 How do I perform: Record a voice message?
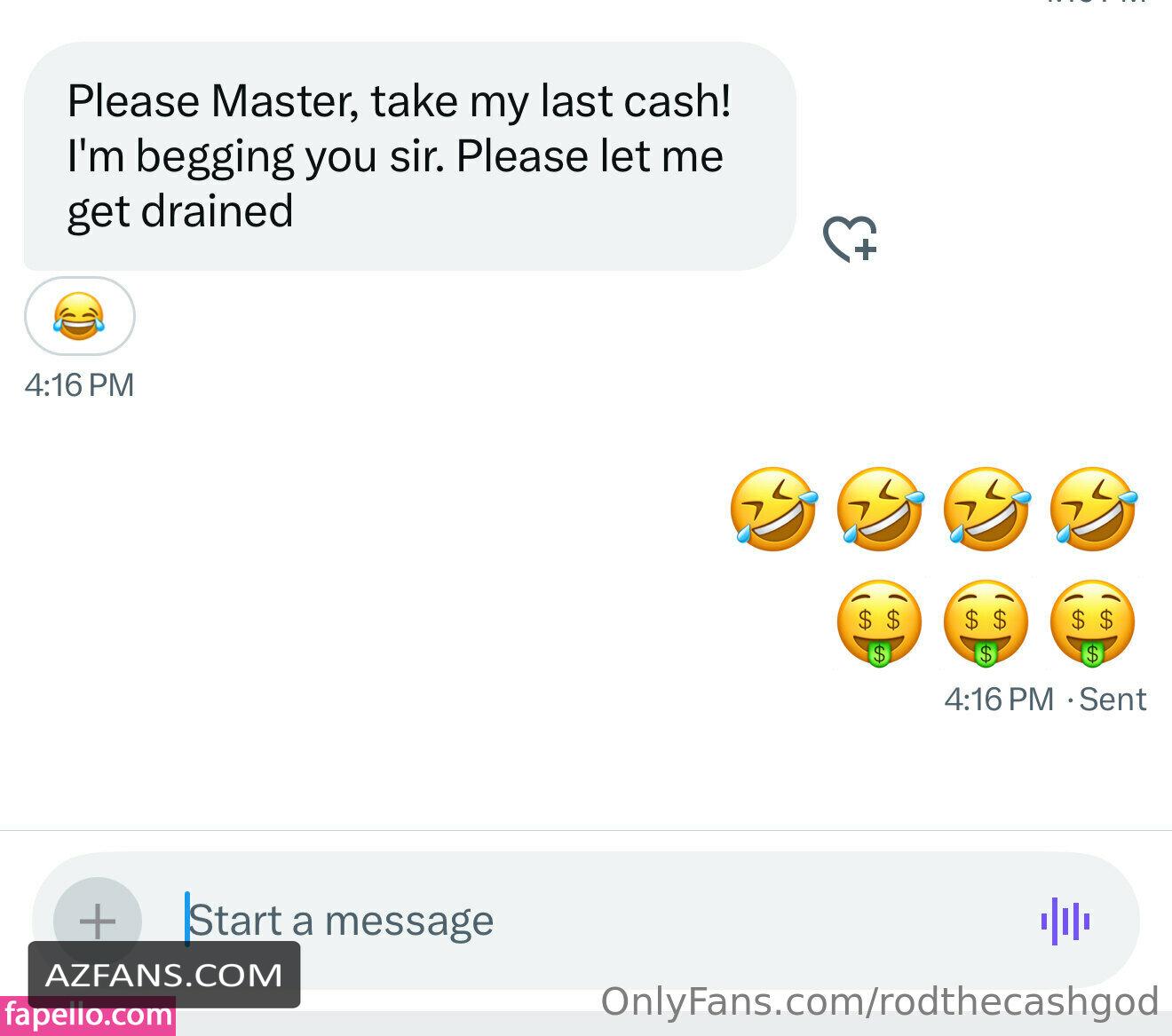click(1065, 921)
